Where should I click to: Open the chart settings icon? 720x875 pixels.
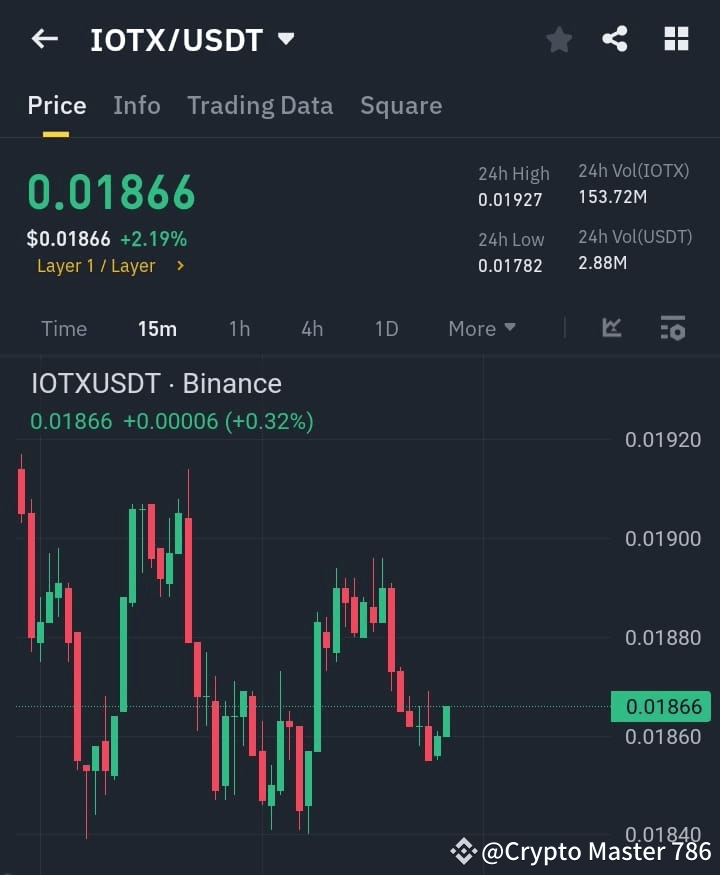point(672,328)
